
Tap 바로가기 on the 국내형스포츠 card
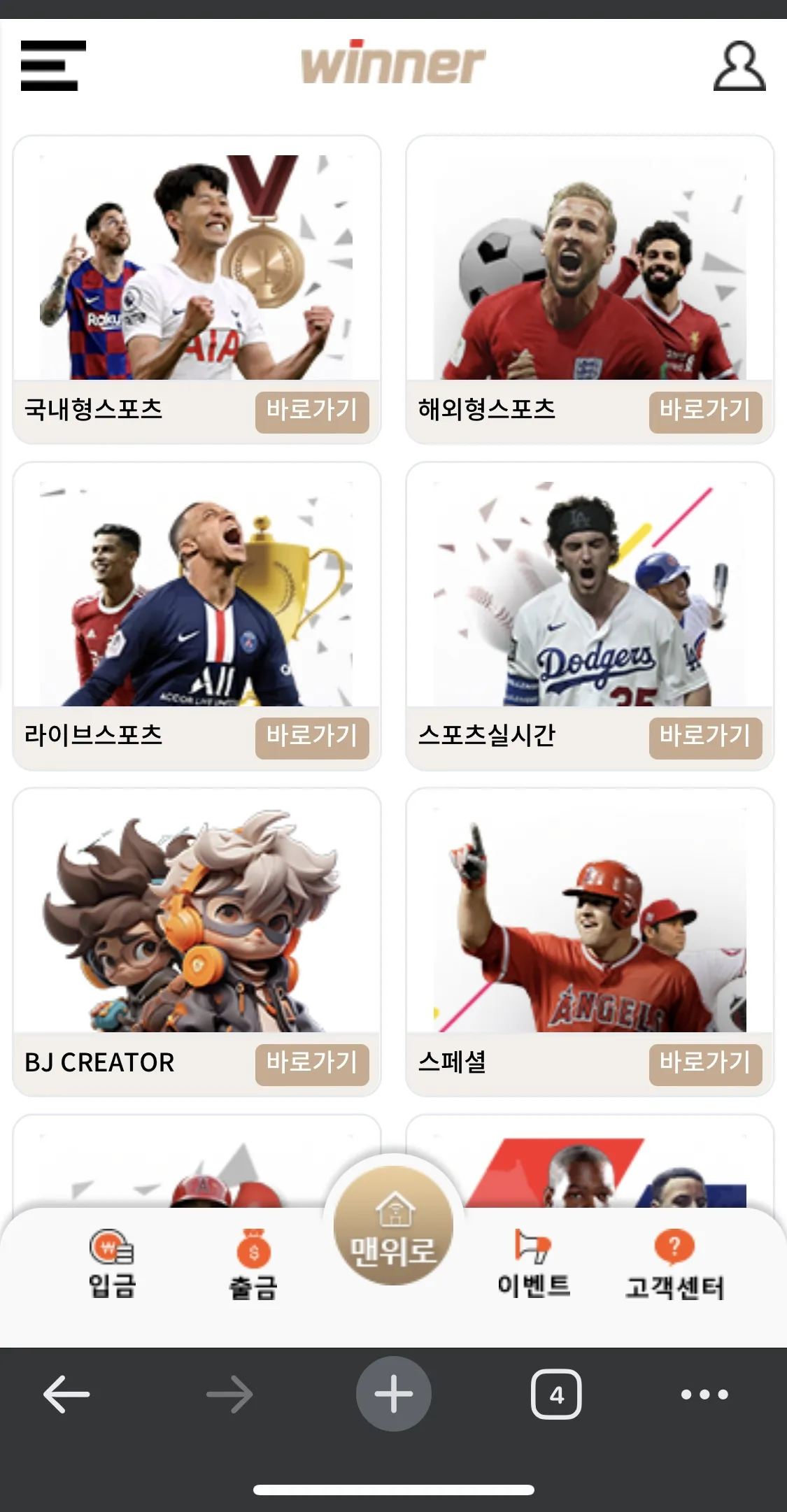312,412
